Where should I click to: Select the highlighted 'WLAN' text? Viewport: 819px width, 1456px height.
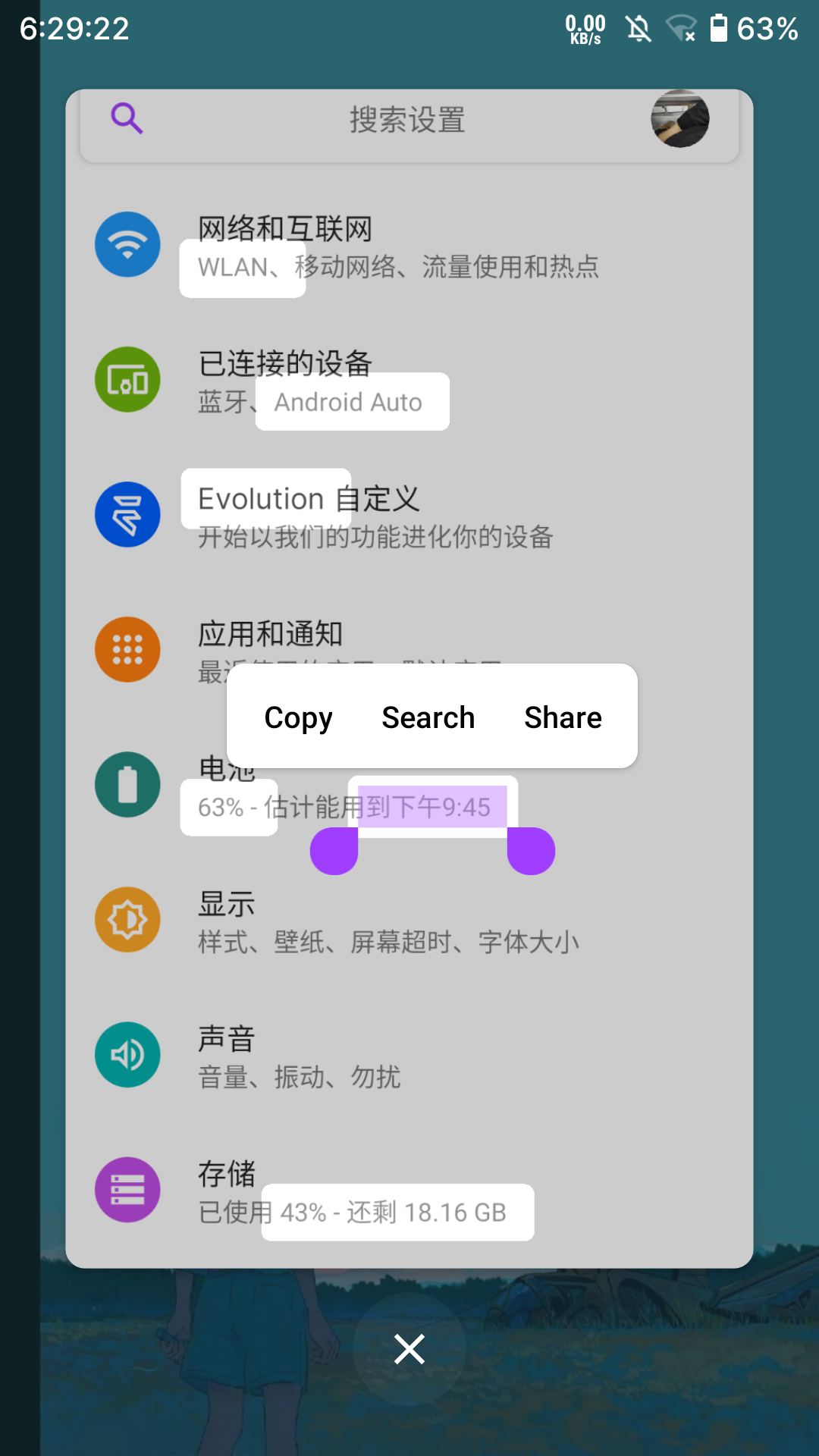tap(241, 268)
